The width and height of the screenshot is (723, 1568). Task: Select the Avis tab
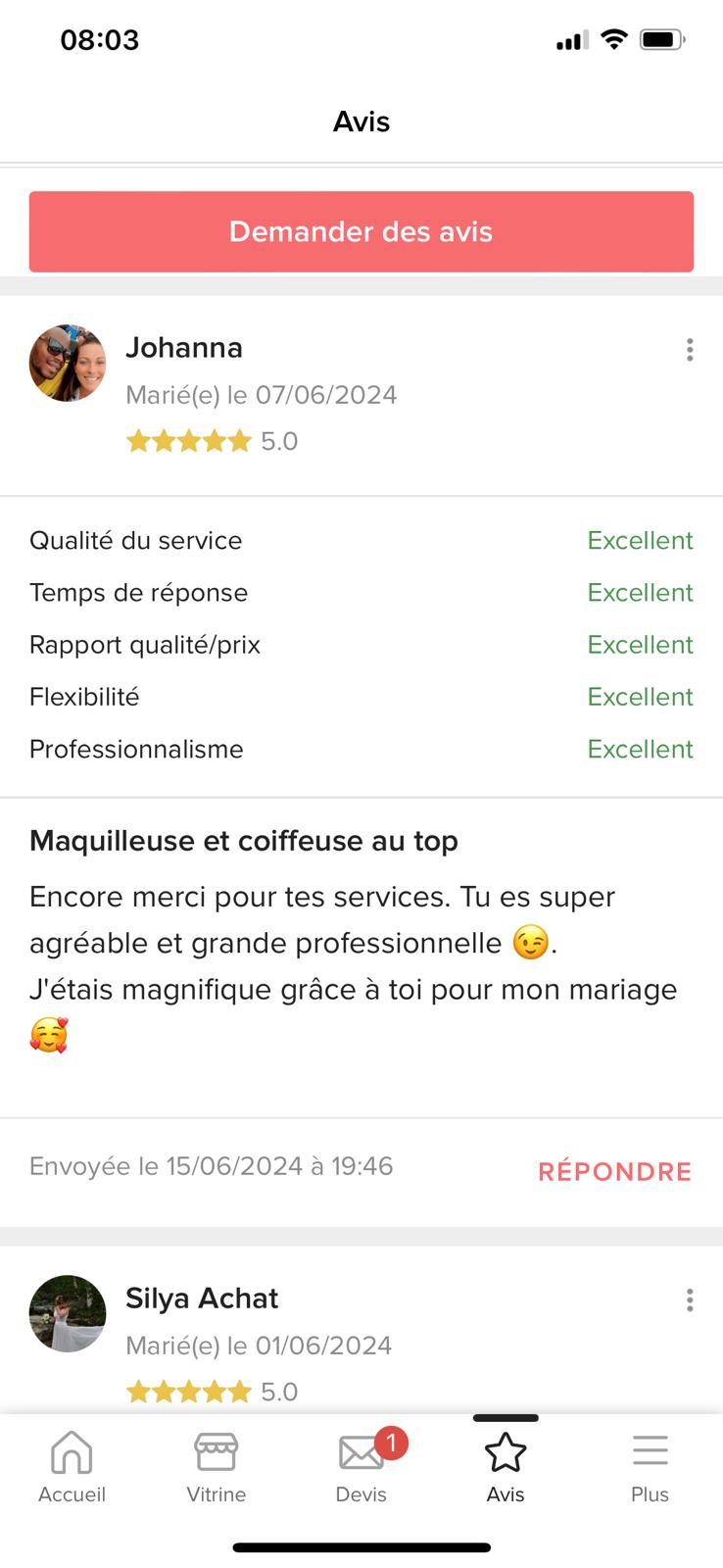[506, 1467]
